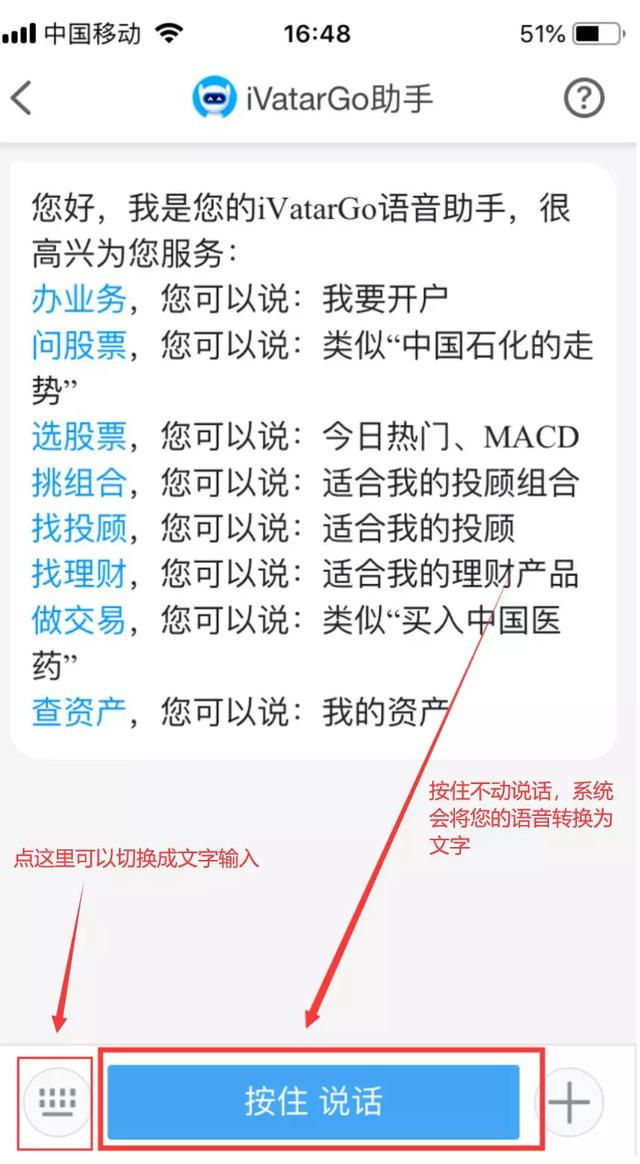Switch to keyboard text input
Viewport: 640px width, 1164px height.
pyautogui.click(x=57, y=1103)
